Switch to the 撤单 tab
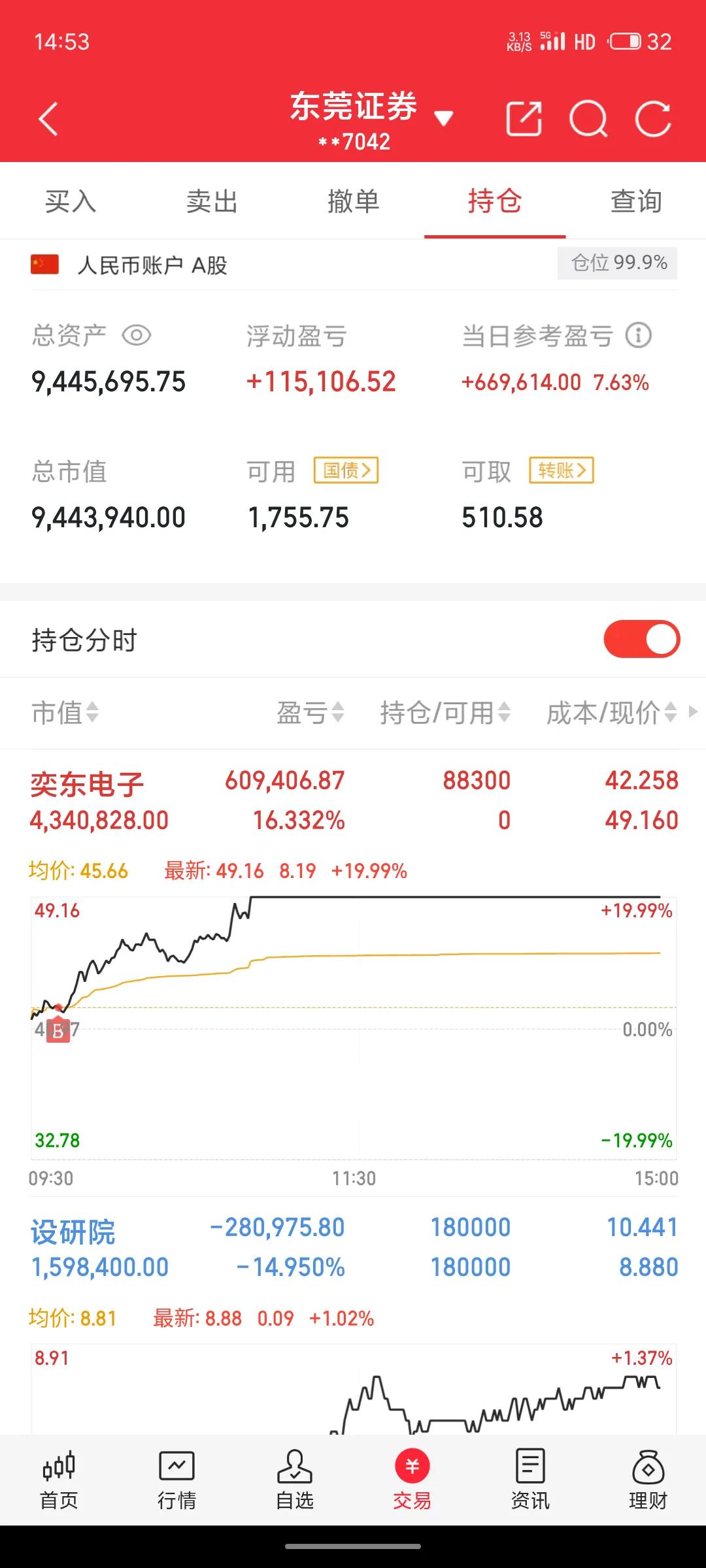The width and height of the screenshot is (706, 1568). 353,201
